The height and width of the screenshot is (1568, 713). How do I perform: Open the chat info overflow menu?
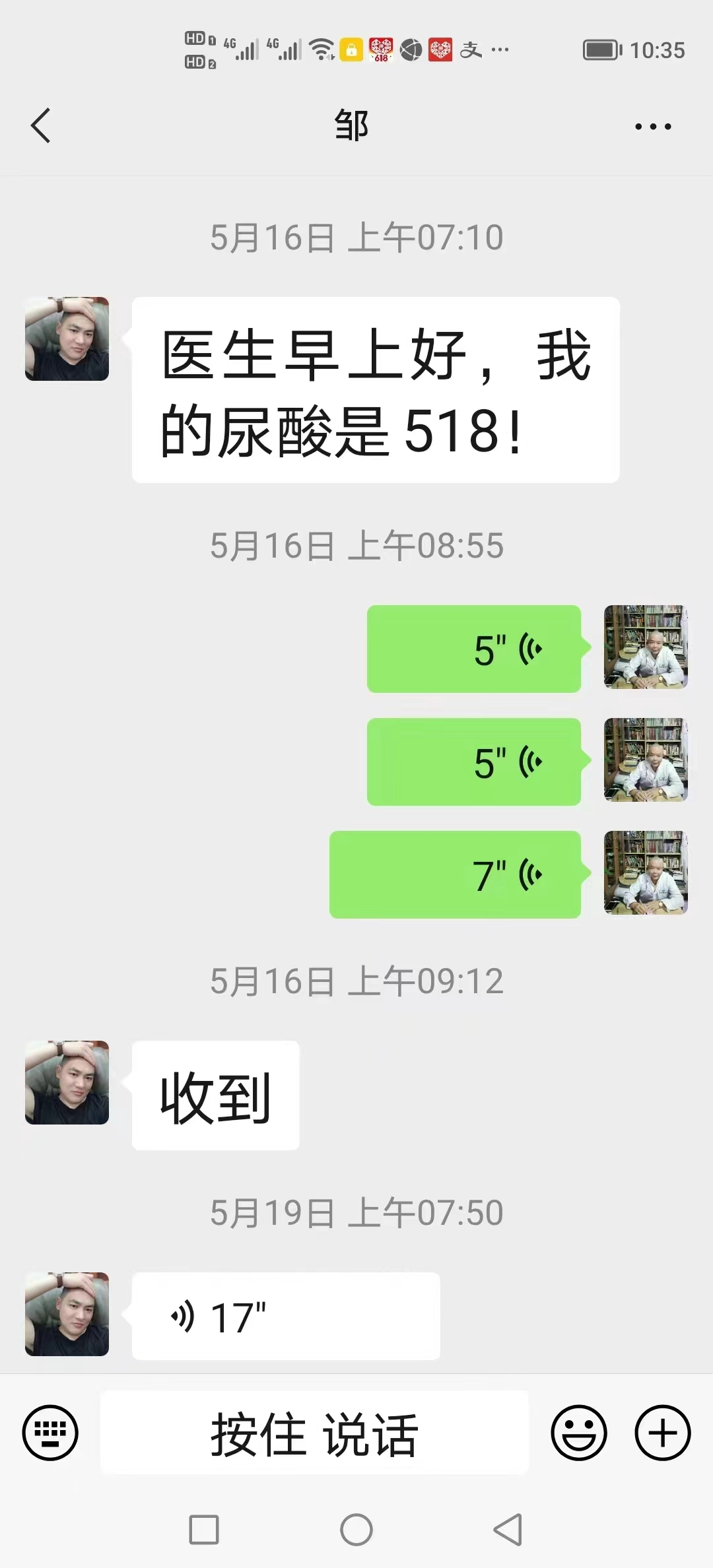tap(652, 126)
